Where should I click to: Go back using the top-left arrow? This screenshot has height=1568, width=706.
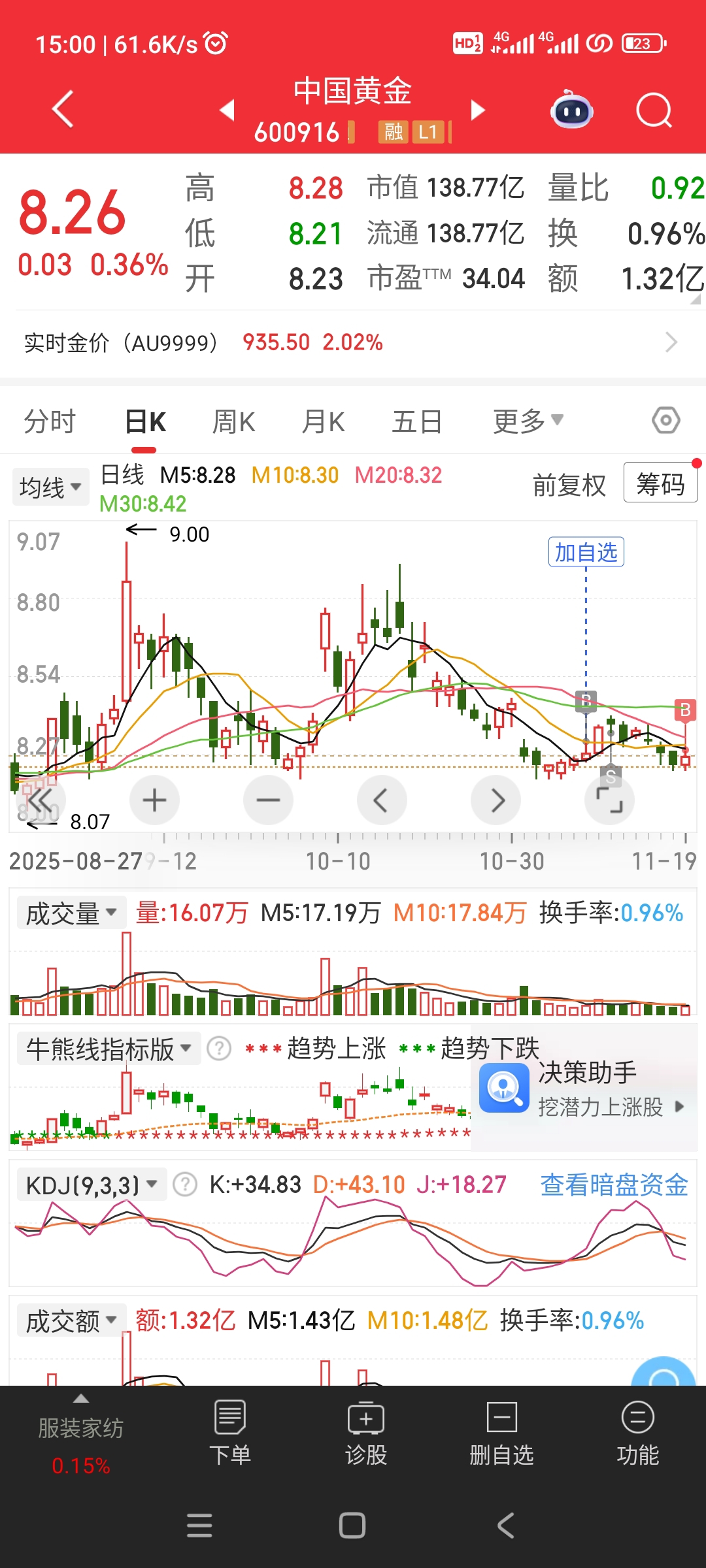(x=63, y=109)
